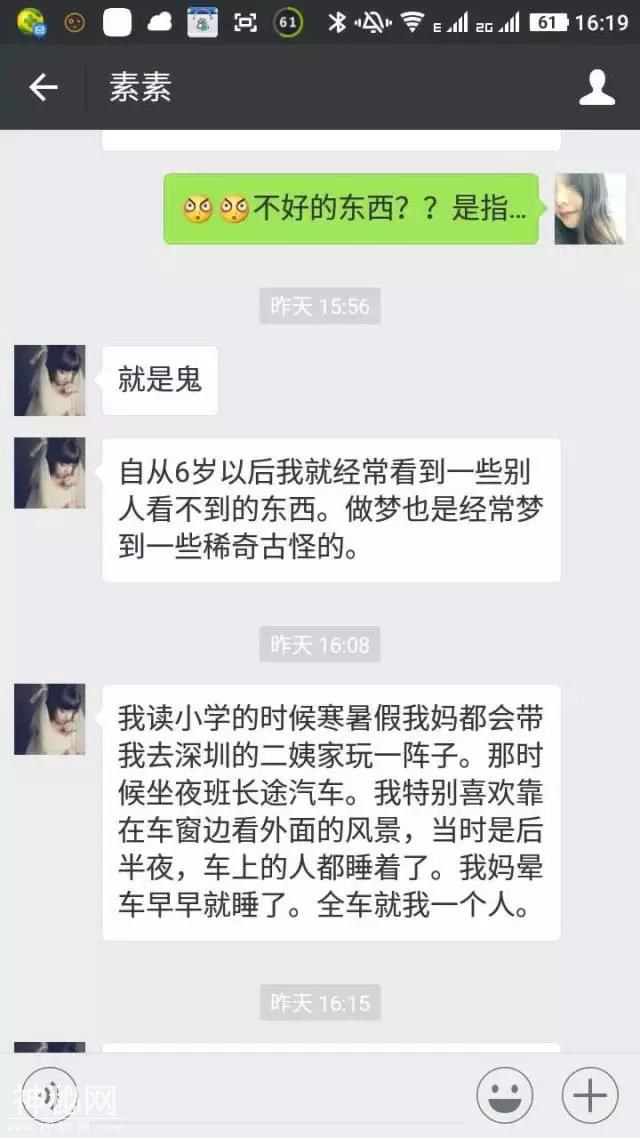
Task: Open 素素's avatar beside the 自从6岁 message
Action: (50, 473)
